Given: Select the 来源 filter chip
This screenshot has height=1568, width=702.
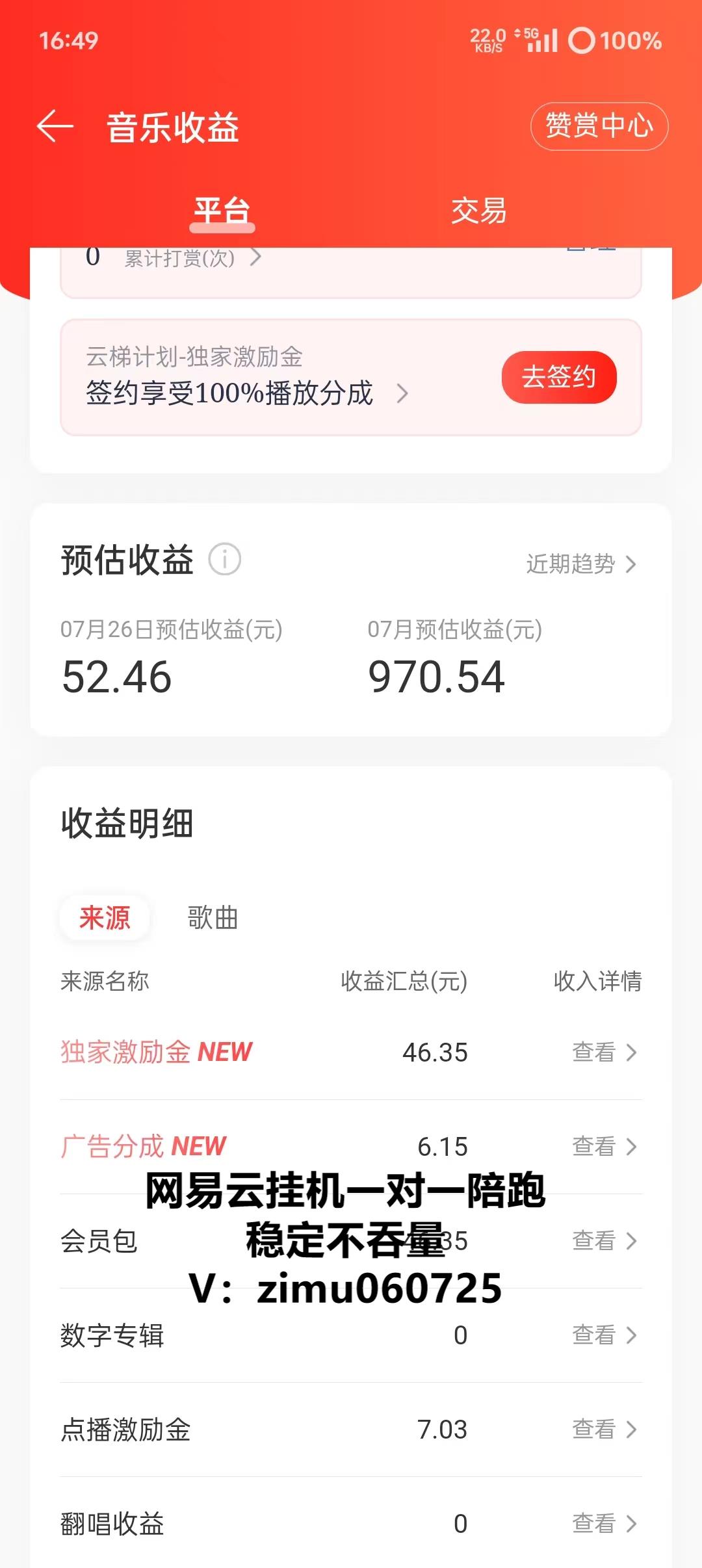Looking at the screenshot, I should (x=104, y=918).
